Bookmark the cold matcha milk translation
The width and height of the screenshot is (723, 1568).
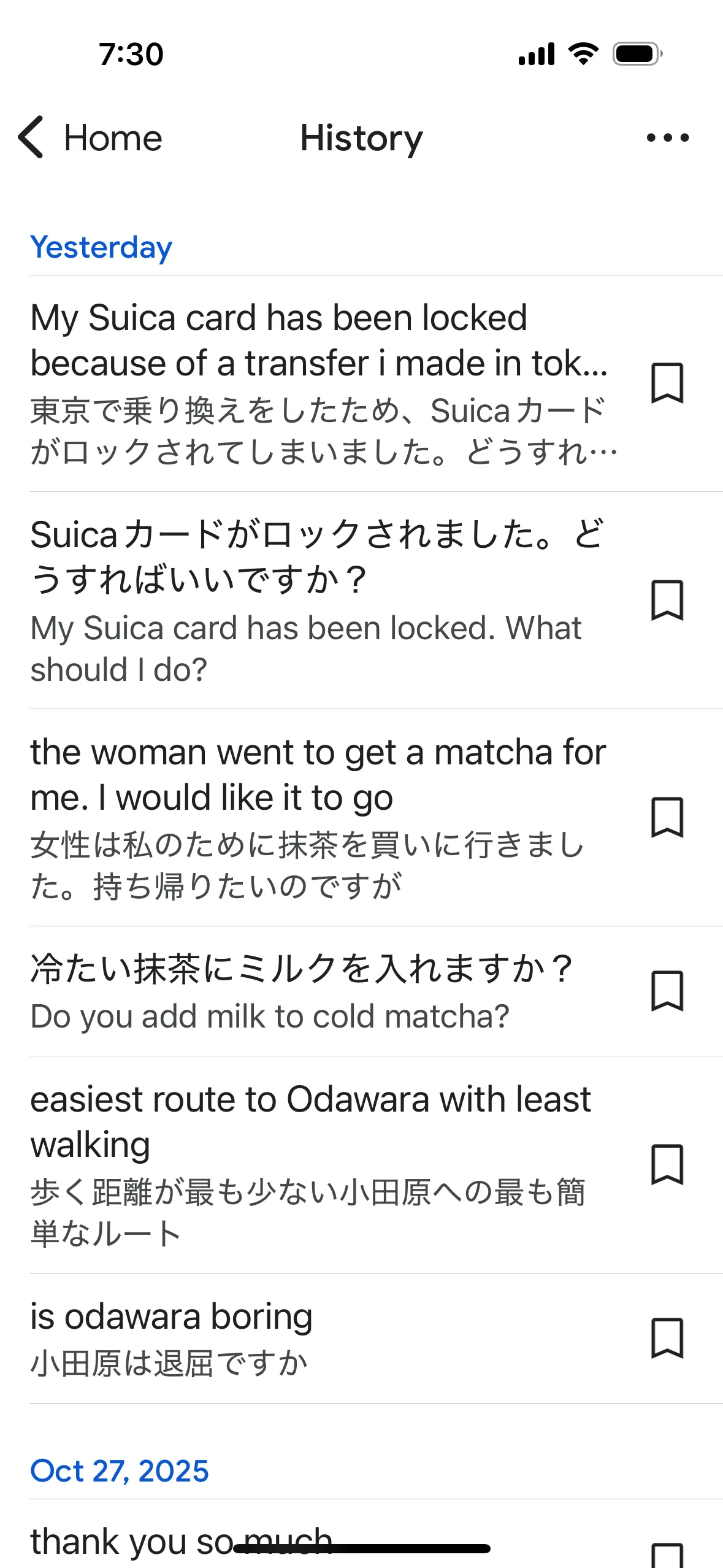click(x=667, y=991)
